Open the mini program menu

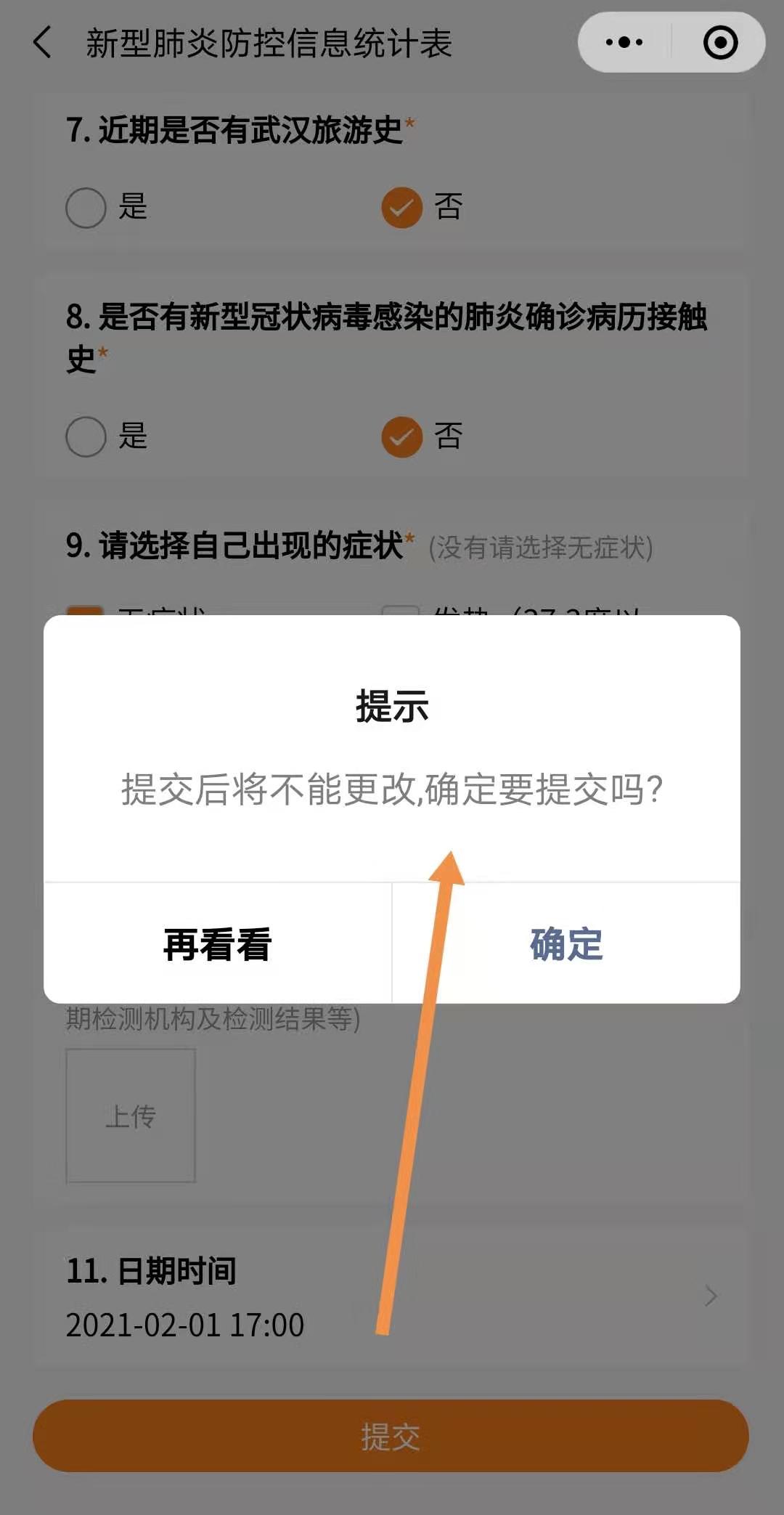pos(624,42)
